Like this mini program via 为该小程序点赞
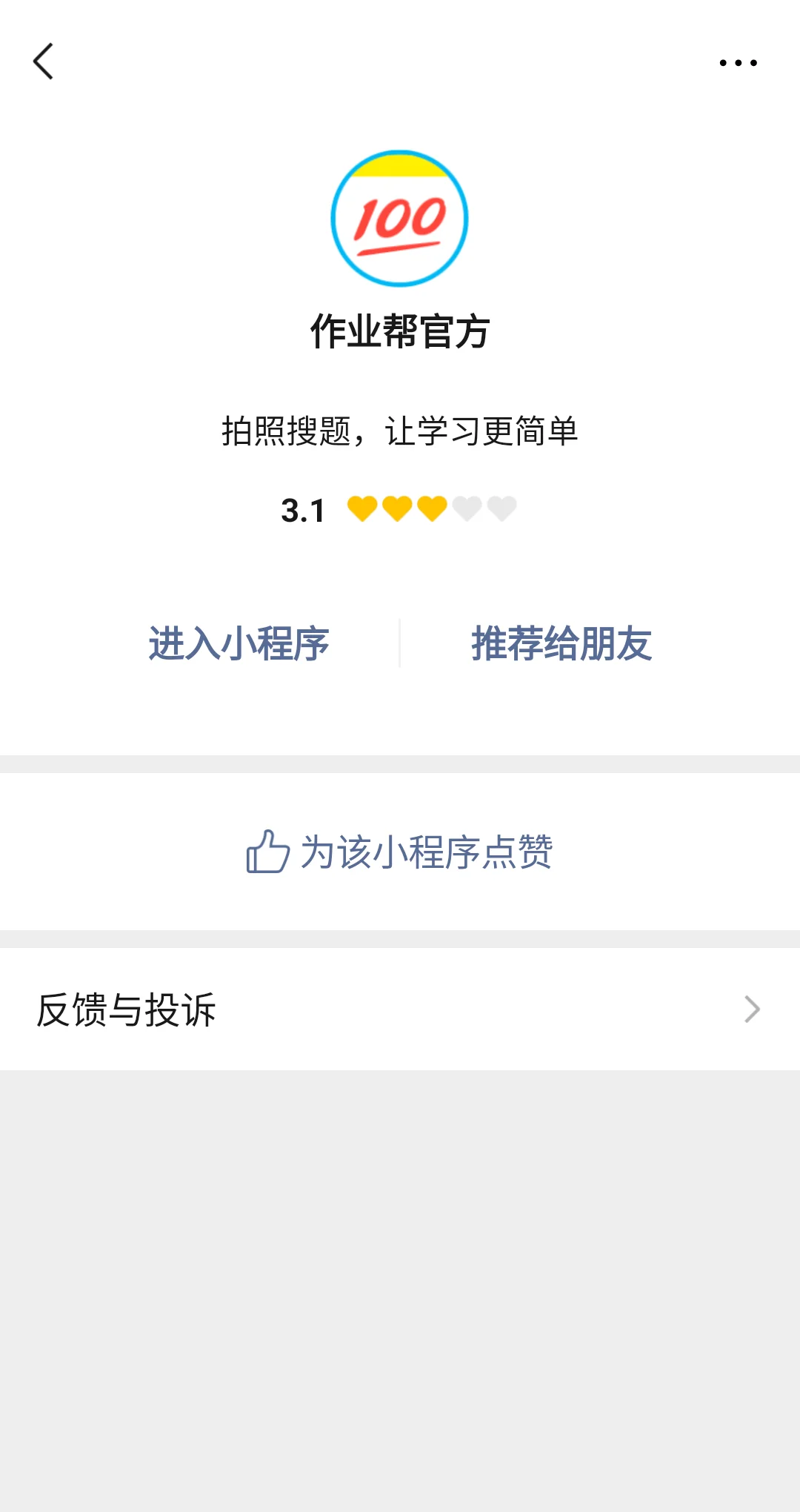This screenshot has height=1512, width=800. (400, 852)
